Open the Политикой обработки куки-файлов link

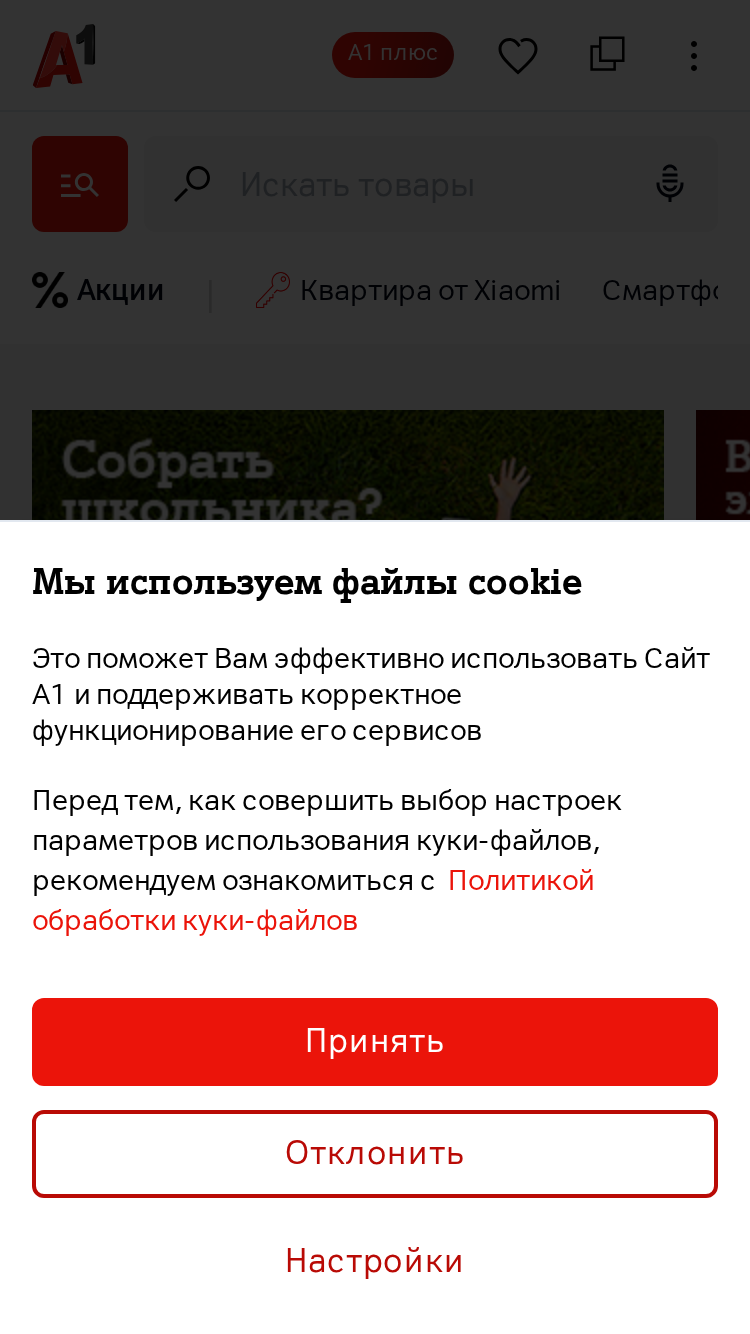coord(314,900)
